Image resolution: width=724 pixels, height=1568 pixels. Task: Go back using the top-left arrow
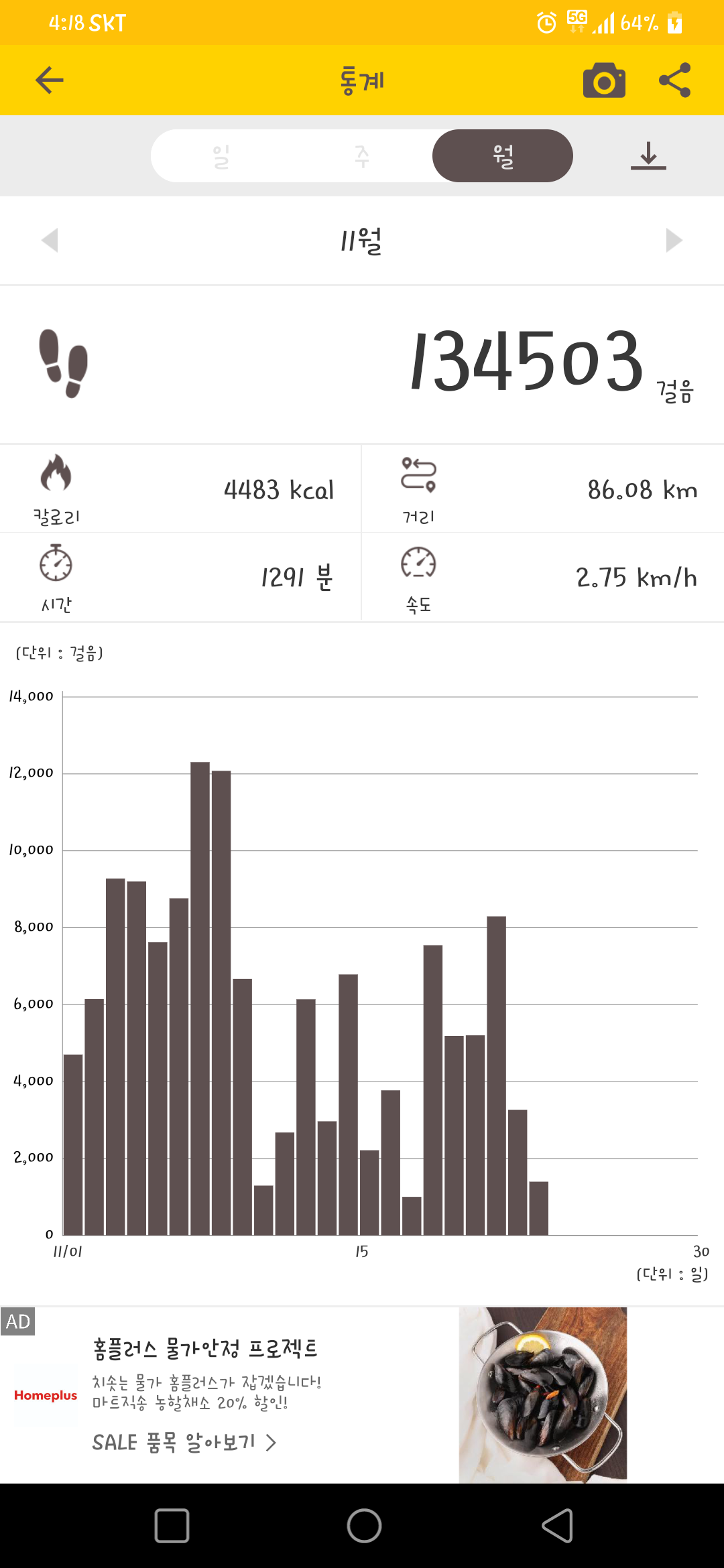point(50,80)
